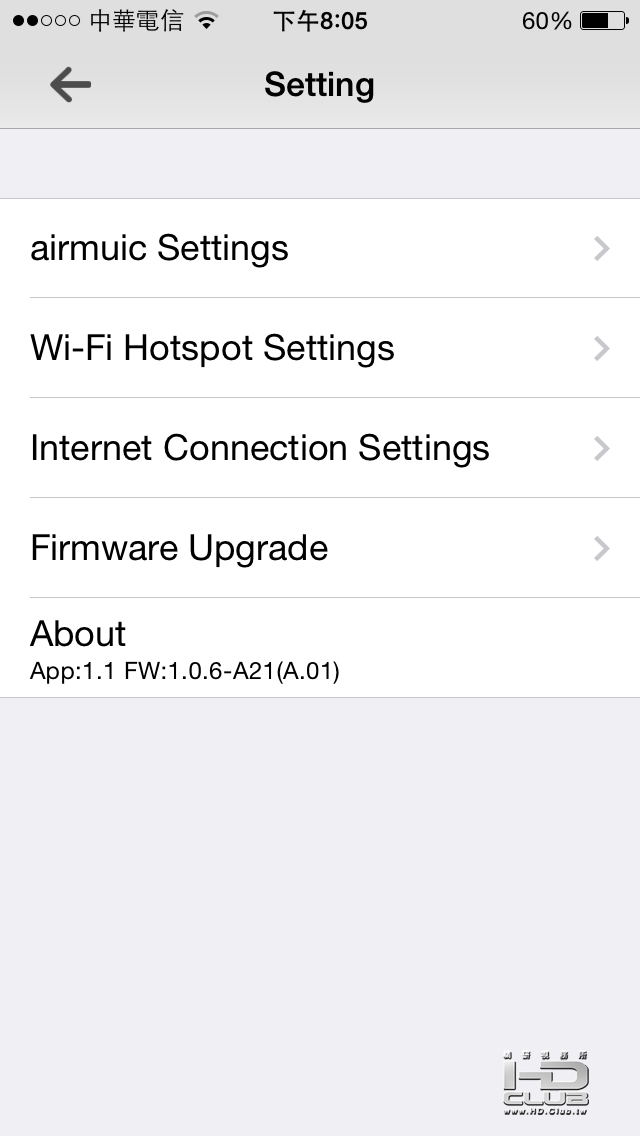The image size is (640, 1136).
Task: Open Internet Connection Settings
Action: pos(320,448)
